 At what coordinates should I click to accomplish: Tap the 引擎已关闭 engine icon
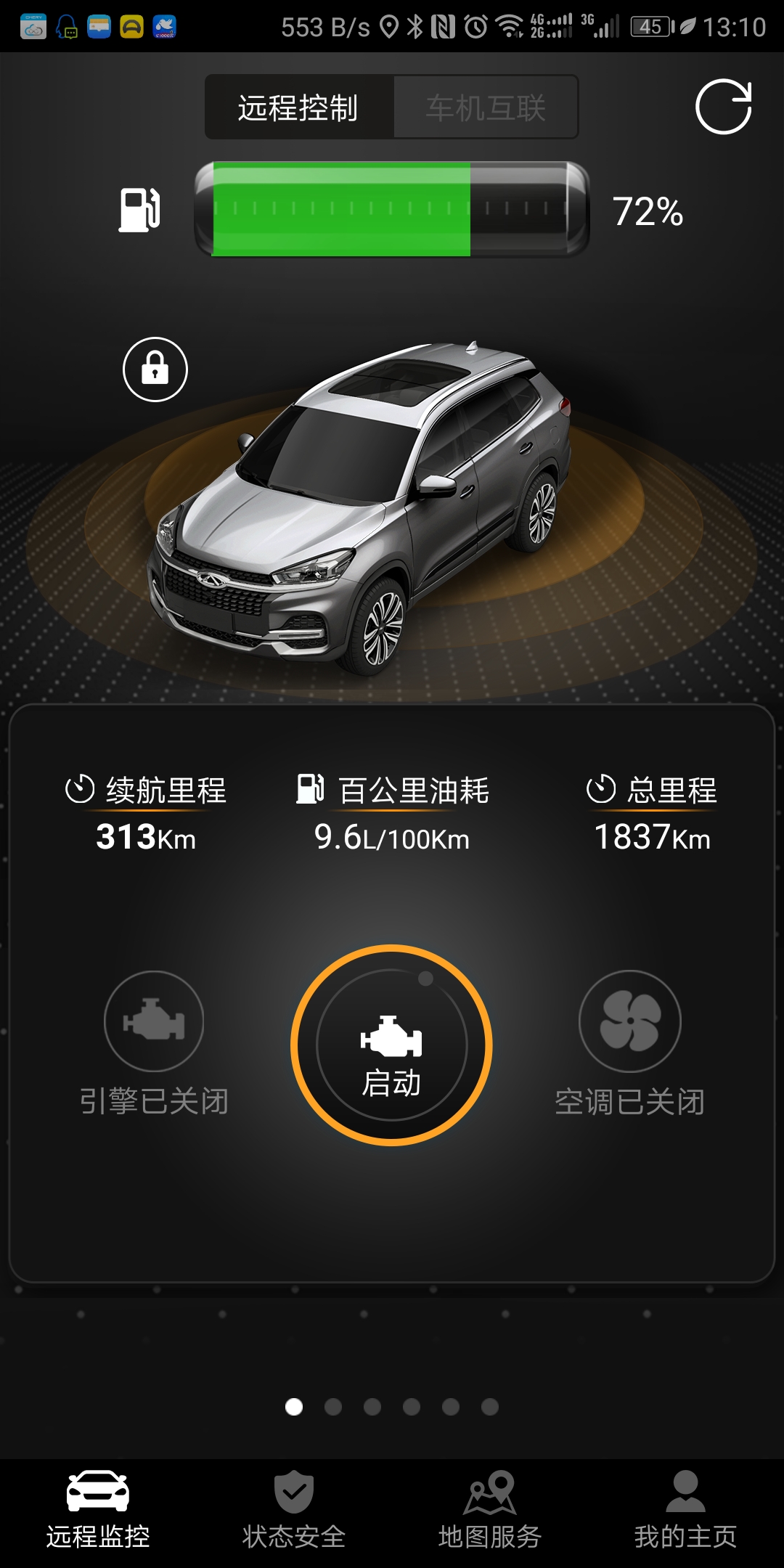[x=154, y=1021]
